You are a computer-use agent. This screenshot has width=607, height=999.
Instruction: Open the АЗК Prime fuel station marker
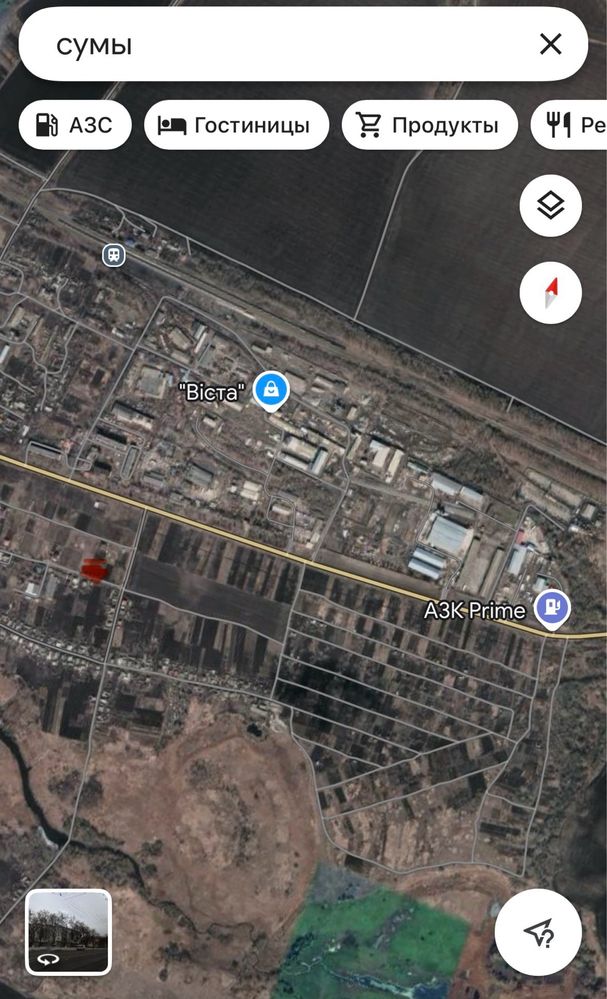click(x=552, y=608)
